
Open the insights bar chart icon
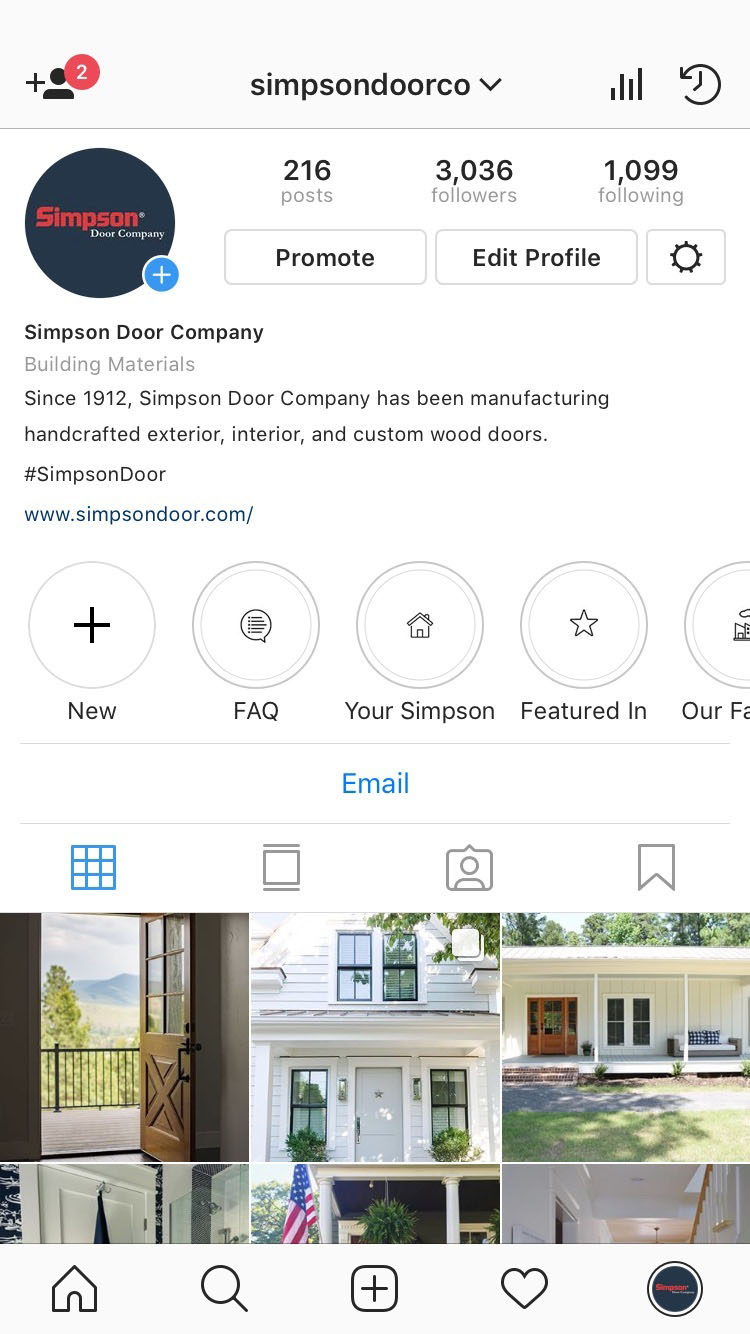point(626,85)
